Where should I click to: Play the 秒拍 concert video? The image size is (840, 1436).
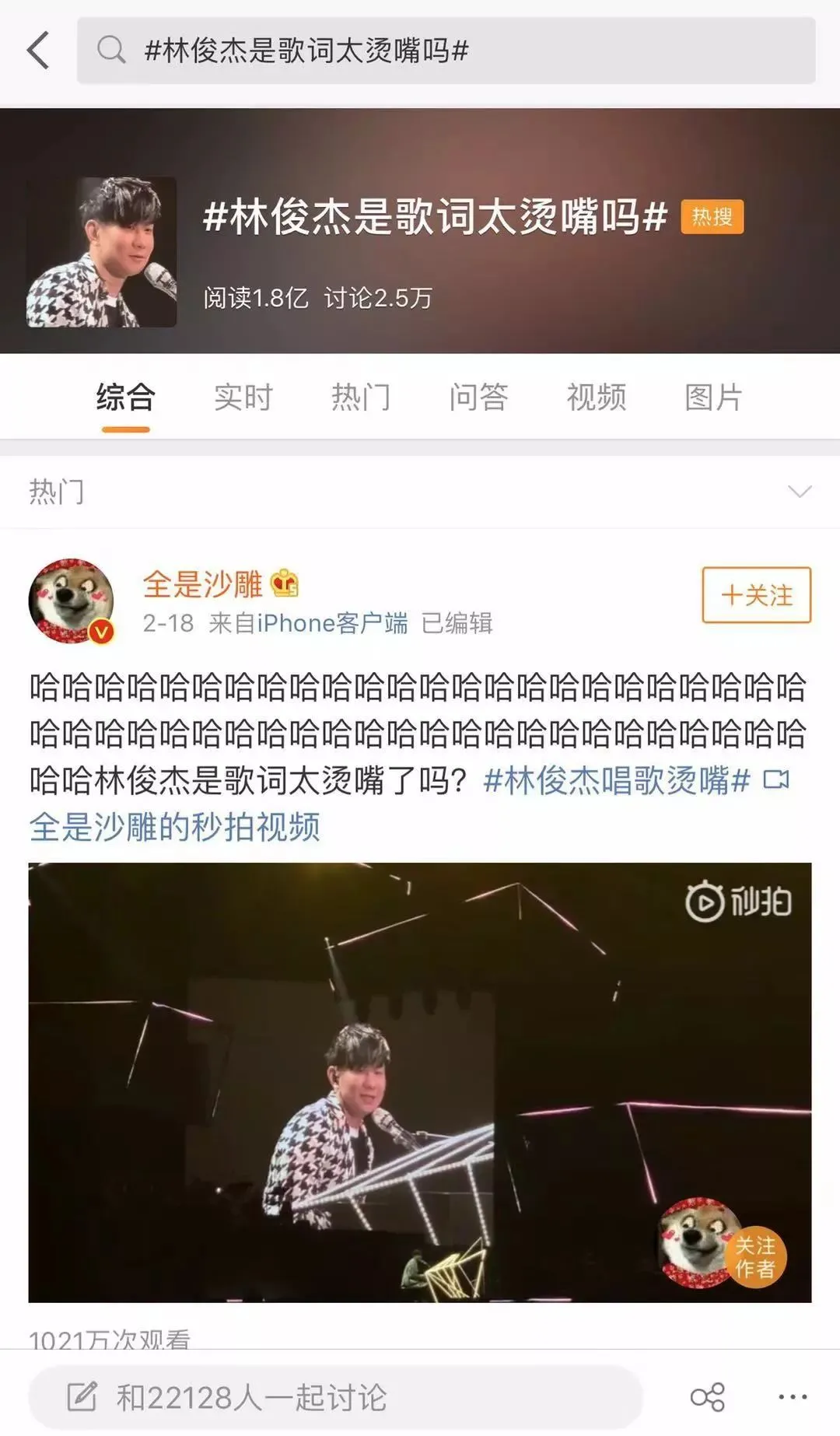419,1082
